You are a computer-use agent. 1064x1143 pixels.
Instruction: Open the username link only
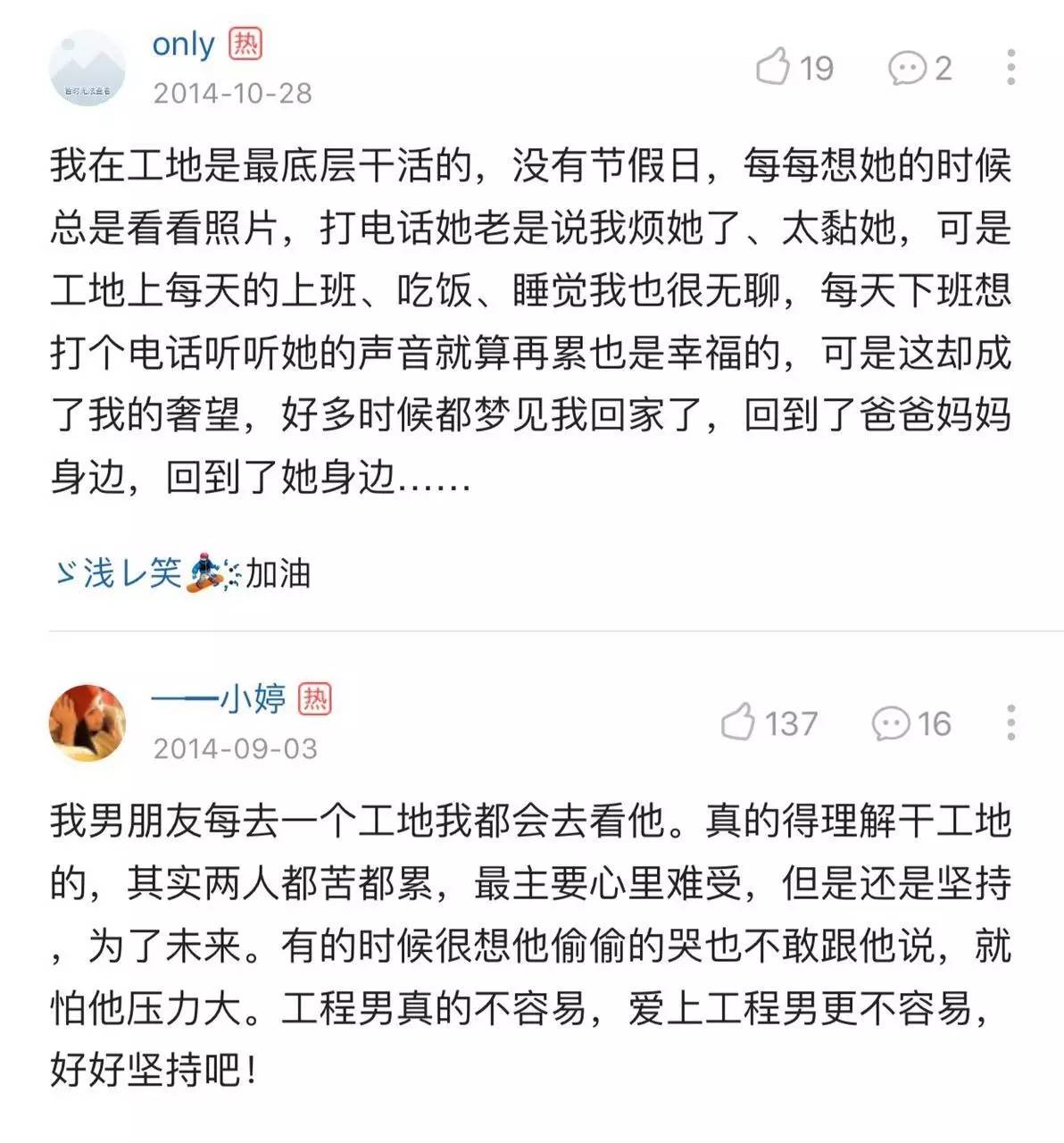[184, 45]
